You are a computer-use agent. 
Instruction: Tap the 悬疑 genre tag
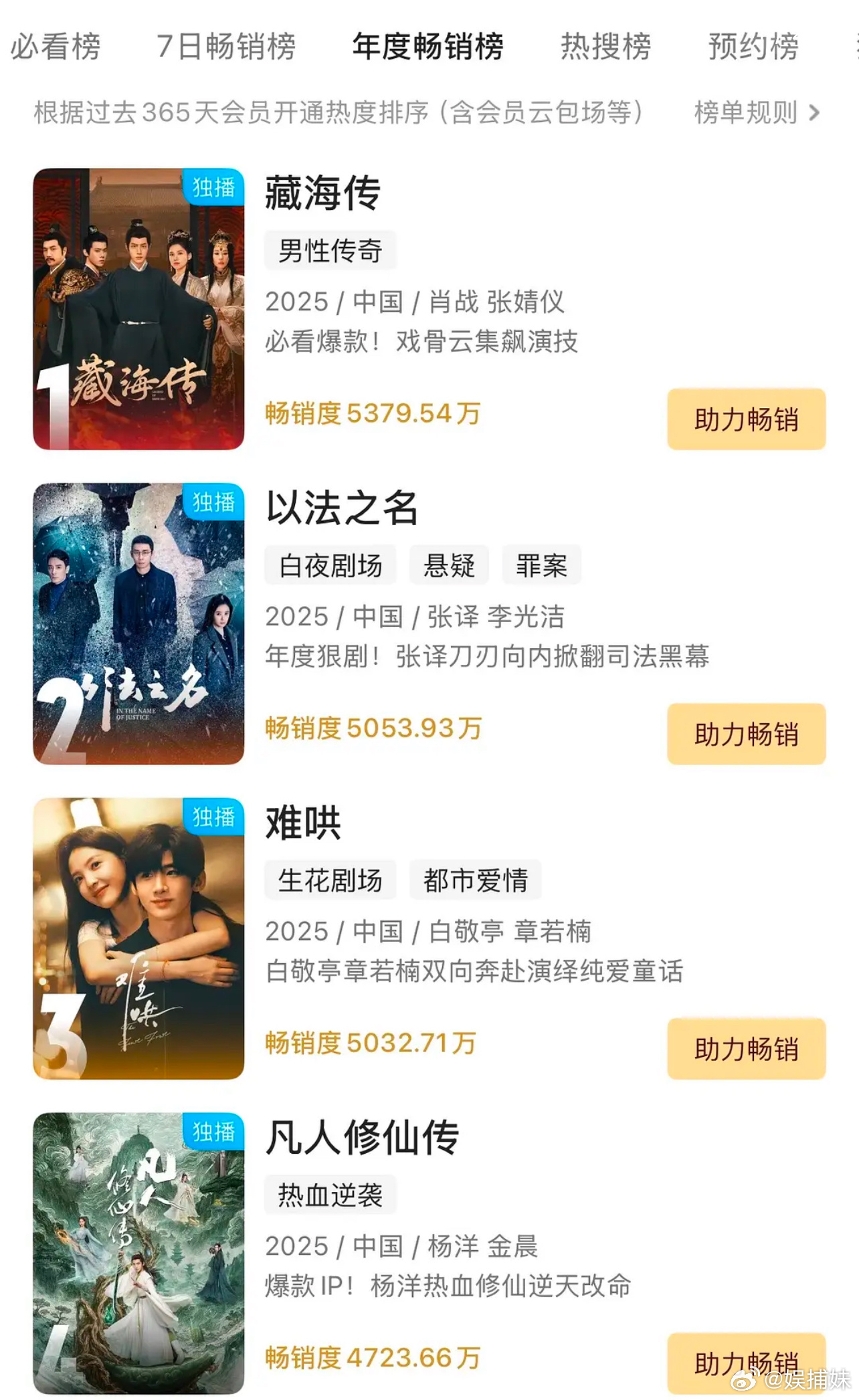[x=449, y=565]
